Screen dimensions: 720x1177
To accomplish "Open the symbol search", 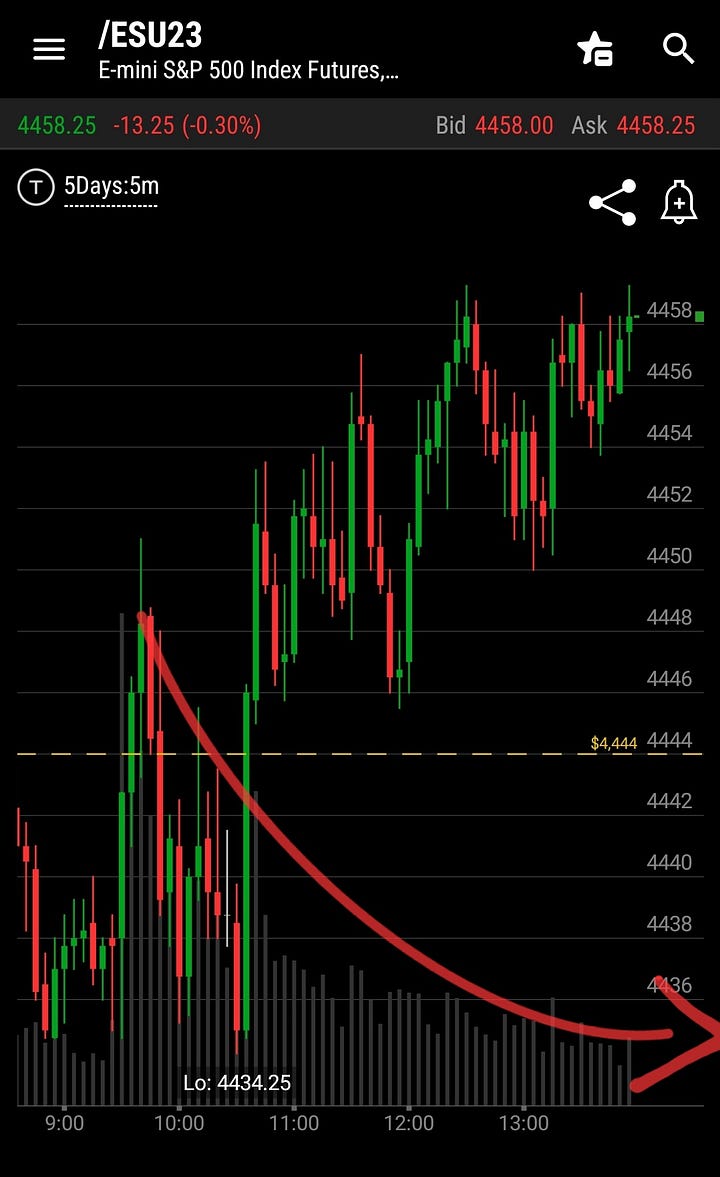I will click(678, 49).
